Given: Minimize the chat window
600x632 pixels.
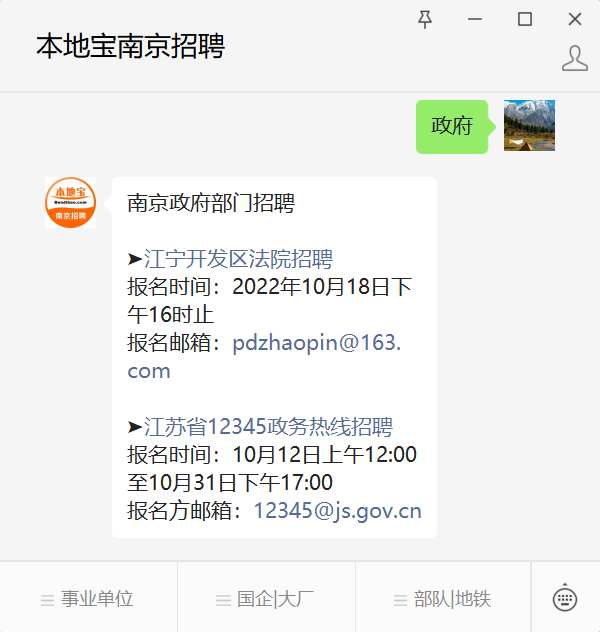Looking at the screenshot, I should coord(475,19).
